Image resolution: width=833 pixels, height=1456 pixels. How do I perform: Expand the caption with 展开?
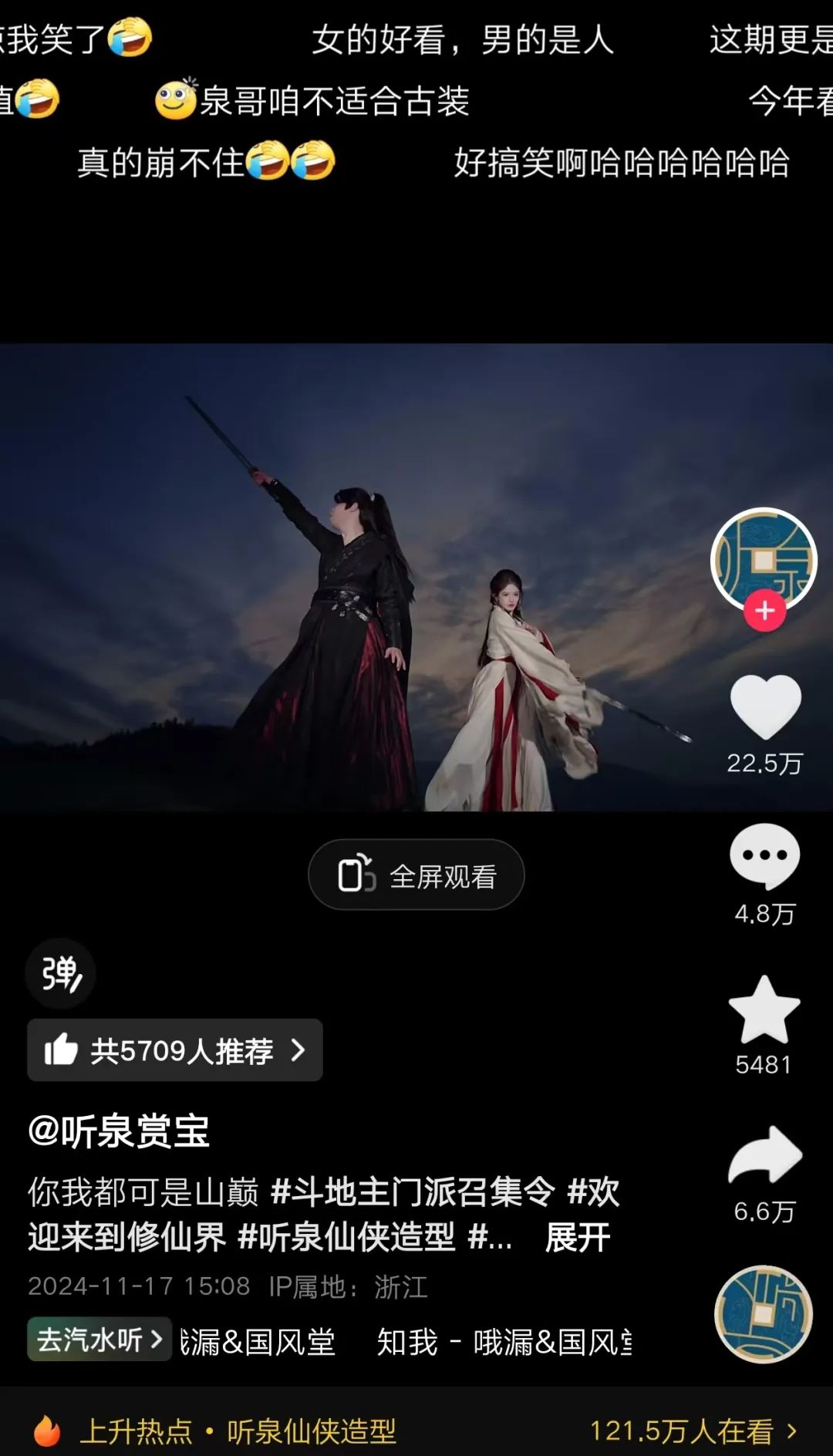coord(577,1237)
